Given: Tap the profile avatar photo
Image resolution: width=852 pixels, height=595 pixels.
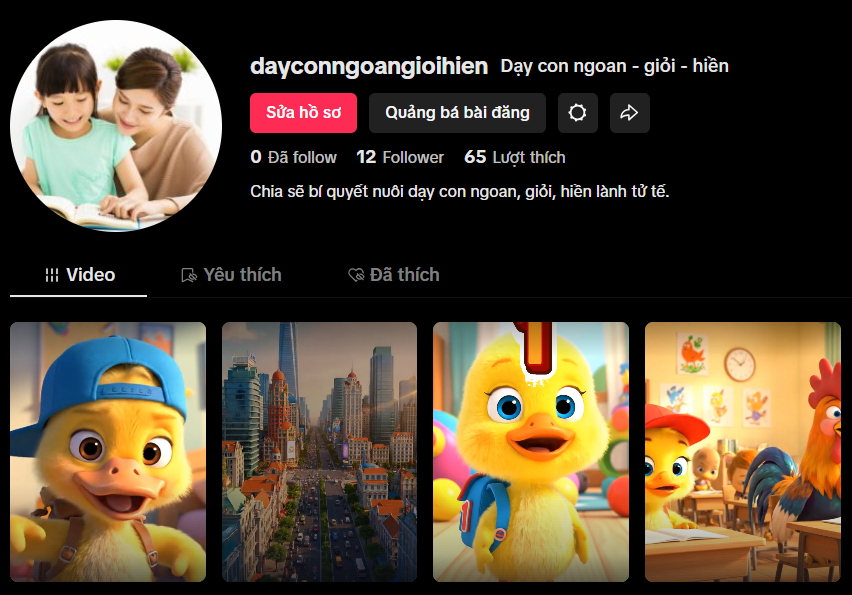Looking at the screenshot, I should 116,126.
